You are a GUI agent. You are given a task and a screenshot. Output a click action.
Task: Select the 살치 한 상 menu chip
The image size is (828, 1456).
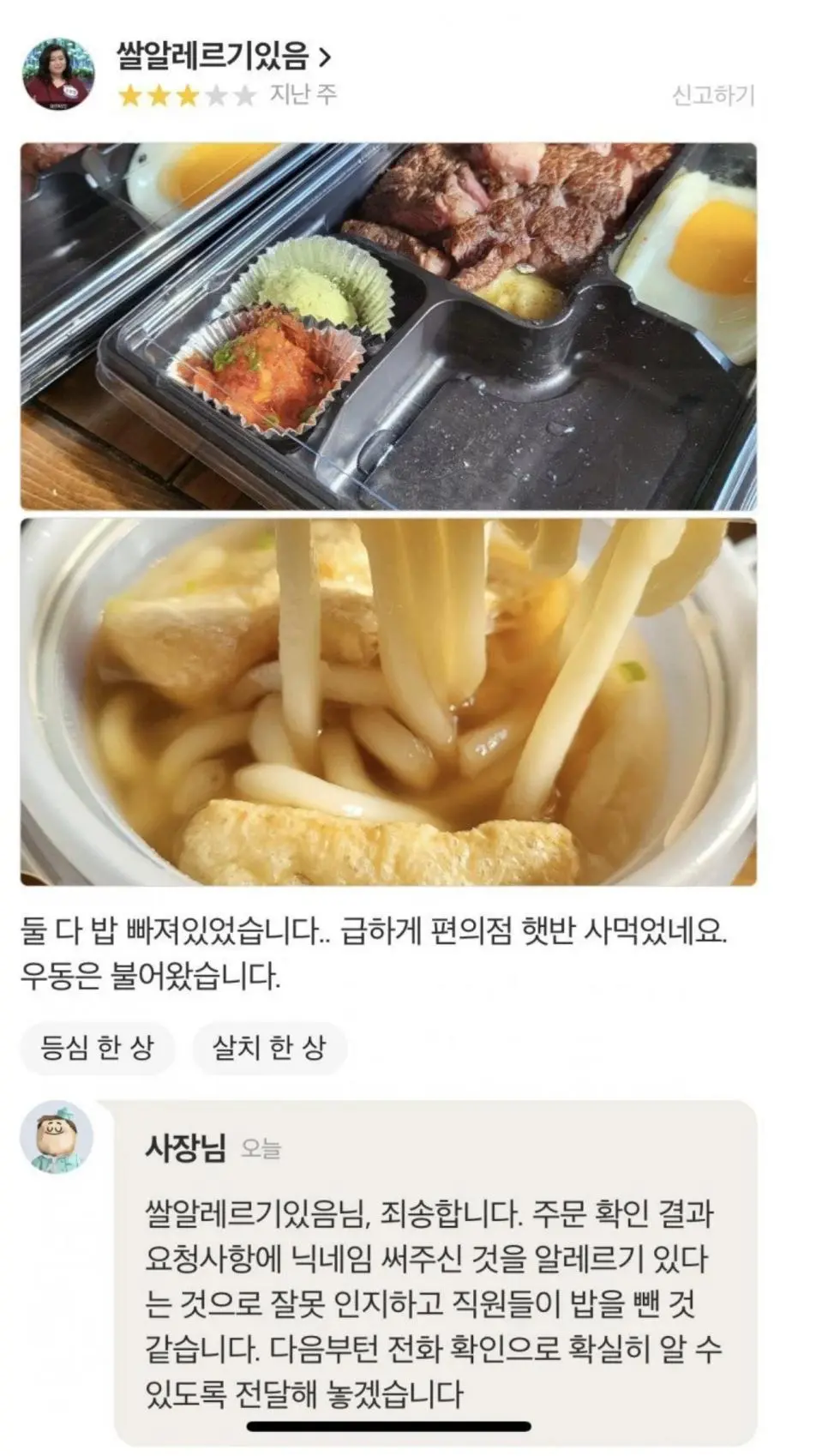pyautogui.click(x=269, y=1047)
